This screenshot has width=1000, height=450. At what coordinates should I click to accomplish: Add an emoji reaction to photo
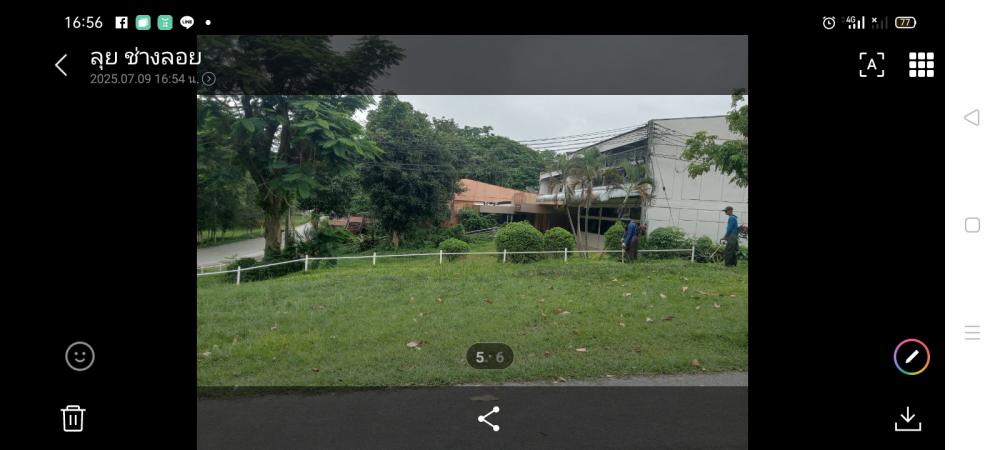pos(80,356)
